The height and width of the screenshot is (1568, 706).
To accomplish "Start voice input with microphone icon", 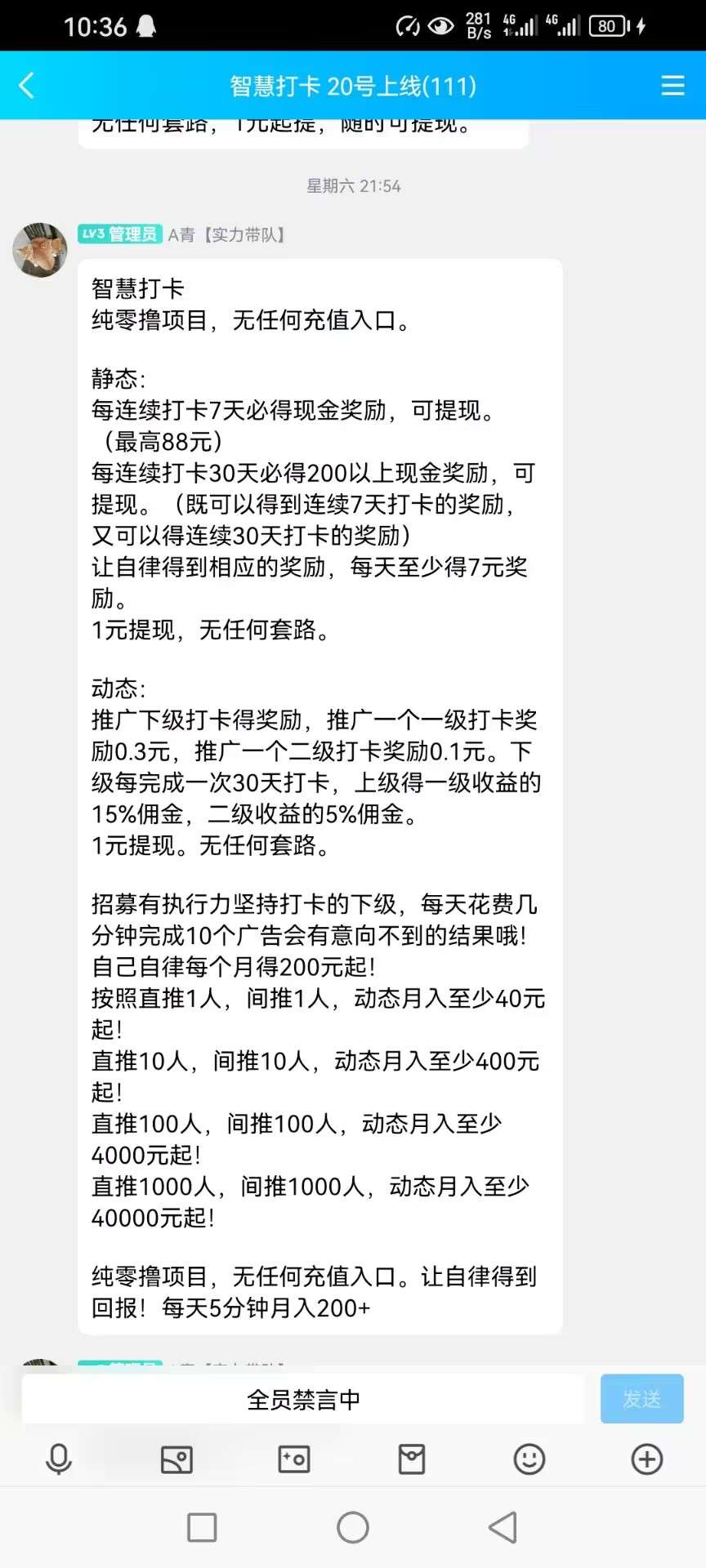I will click(x=59, y=1459).
